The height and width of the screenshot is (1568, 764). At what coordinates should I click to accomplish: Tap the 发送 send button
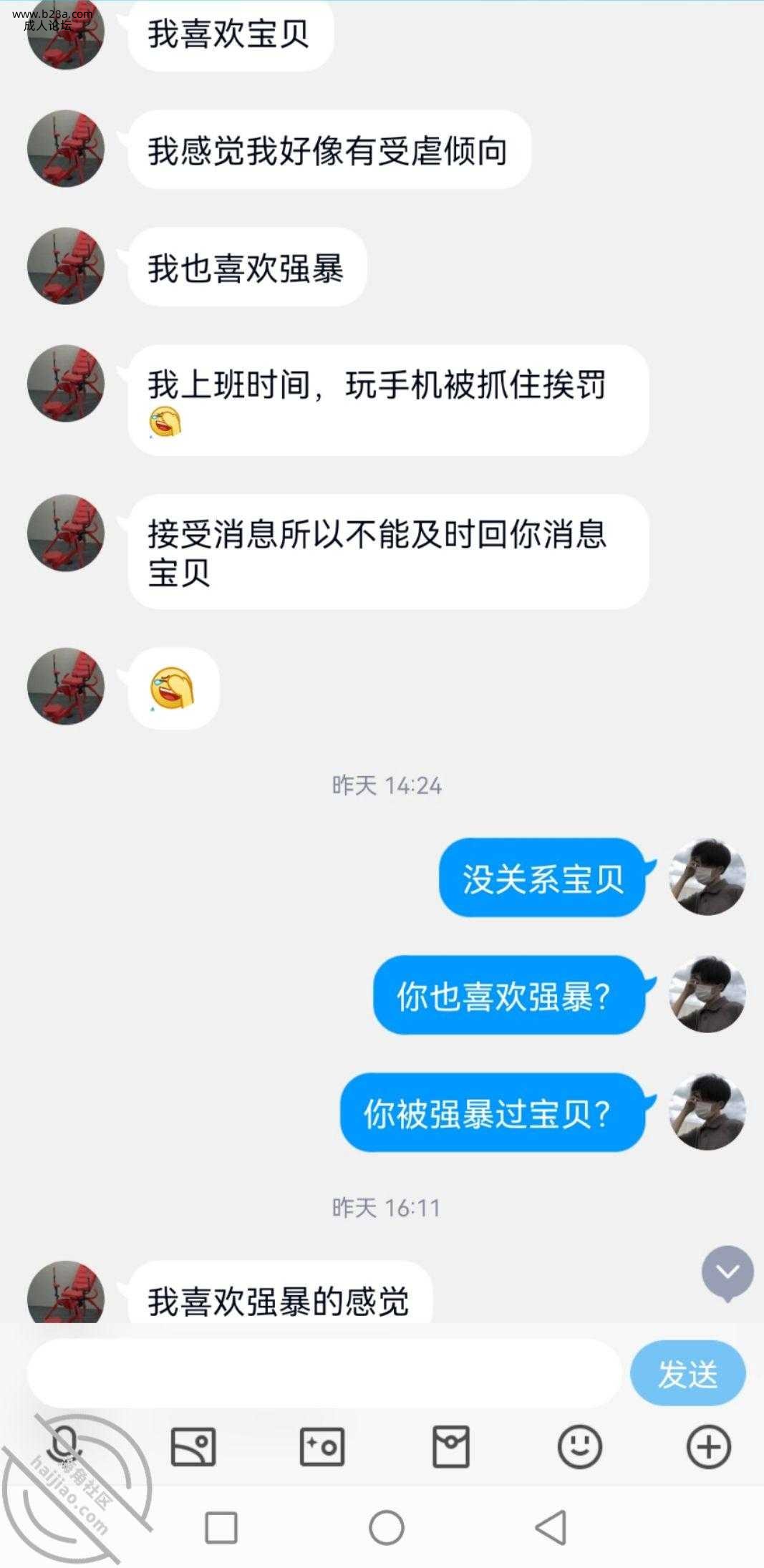click(x=687, y=1373)
